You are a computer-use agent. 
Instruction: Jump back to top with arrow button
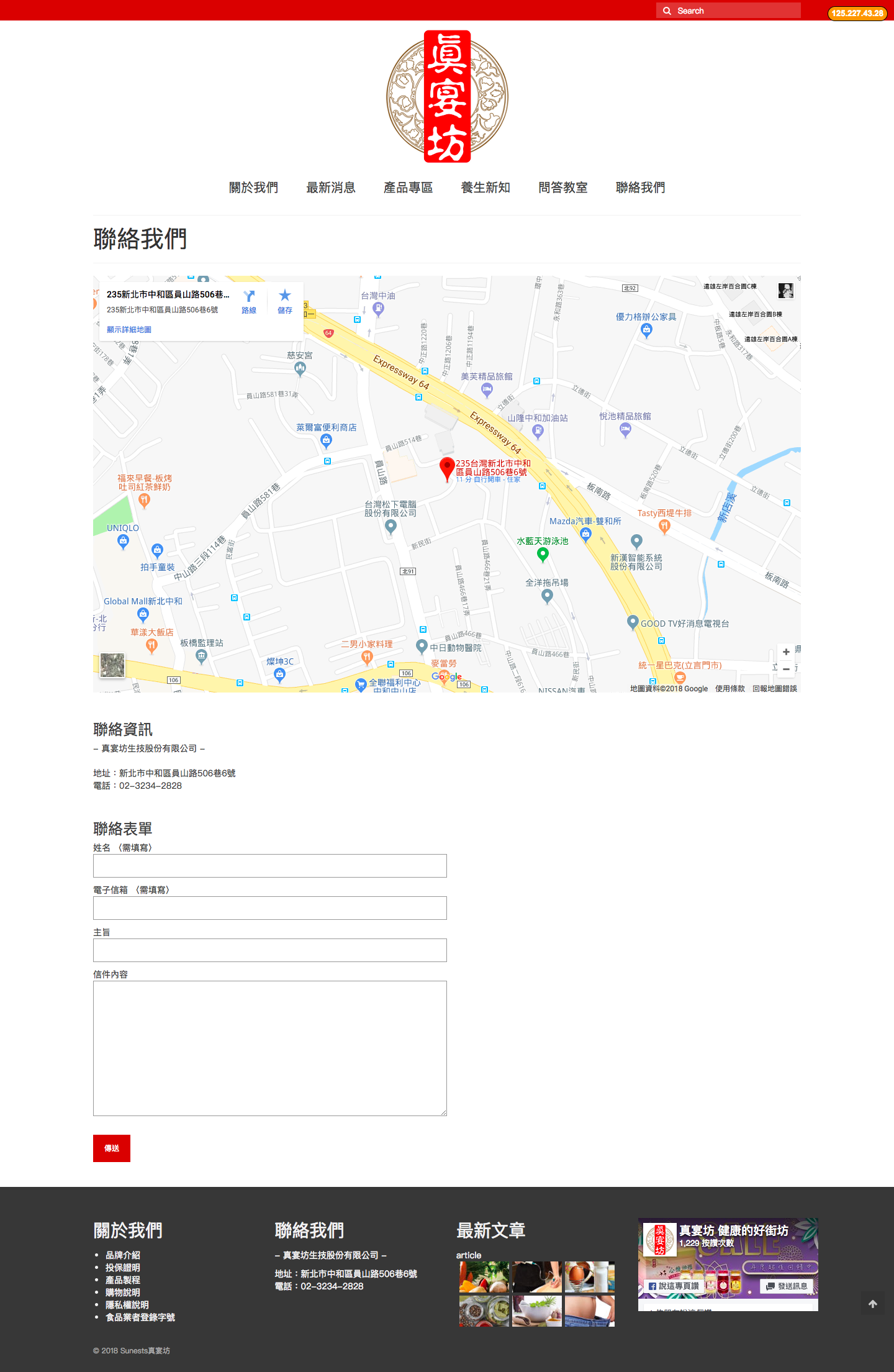(x=872, y=1304)
